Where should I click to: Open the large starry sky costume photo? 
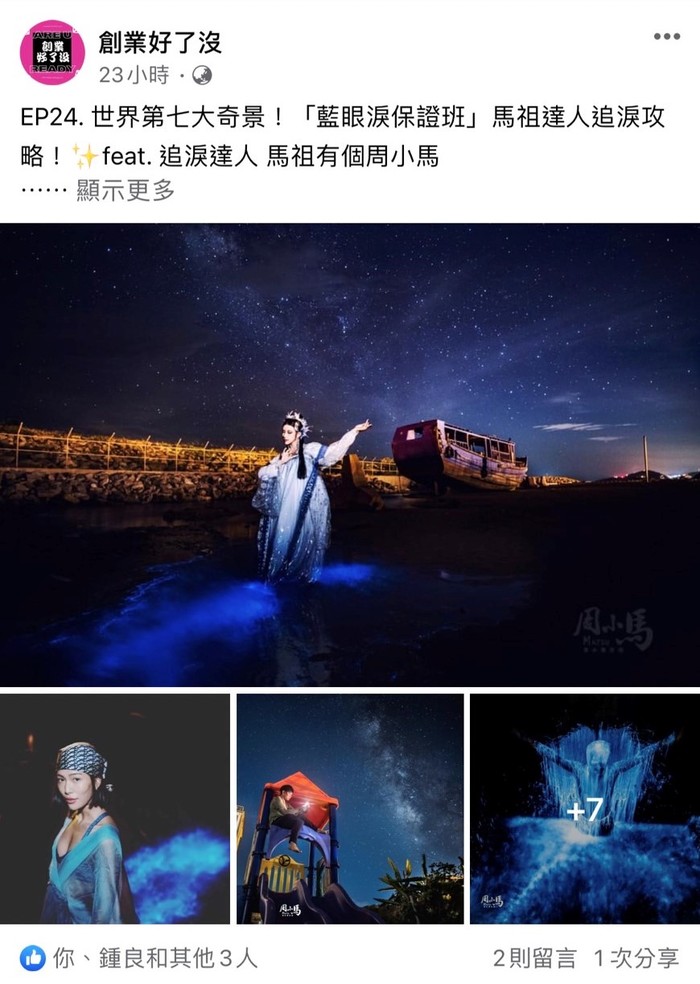(350, 453)
